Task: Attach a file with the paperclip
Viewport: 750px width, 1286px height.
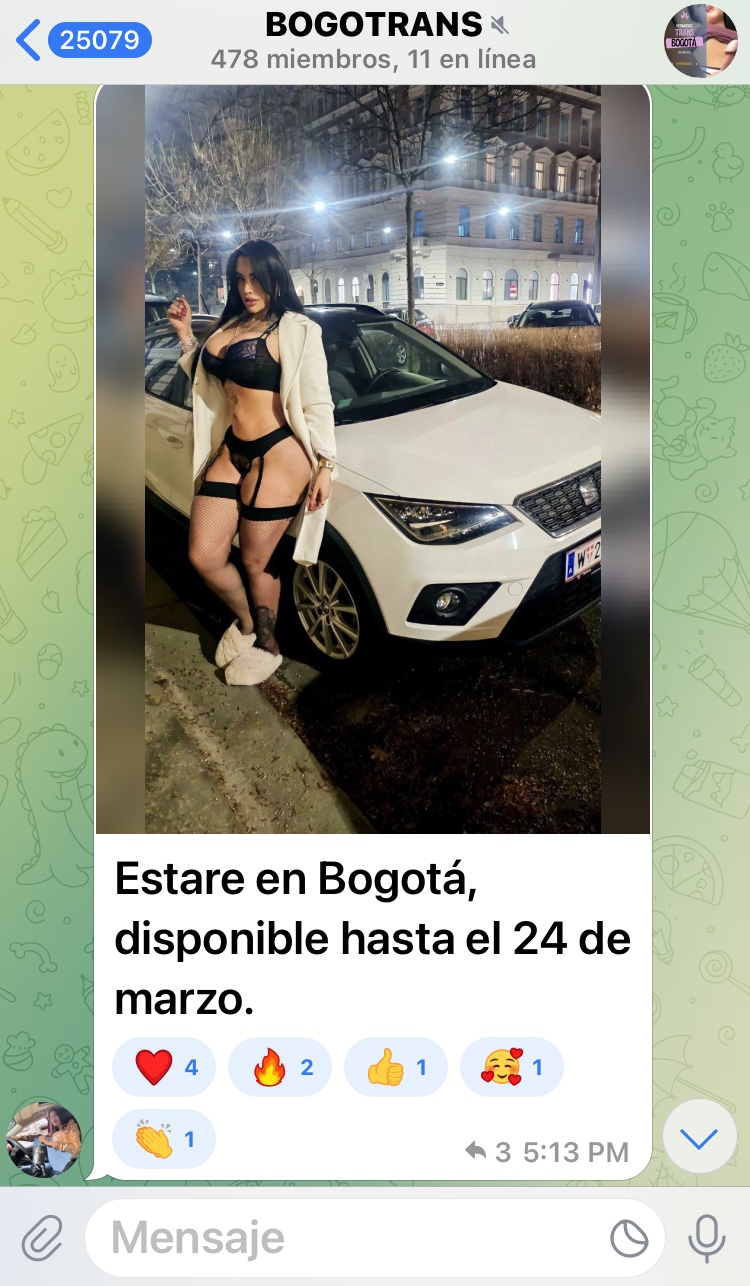Action: click(x=41, y=1240)
